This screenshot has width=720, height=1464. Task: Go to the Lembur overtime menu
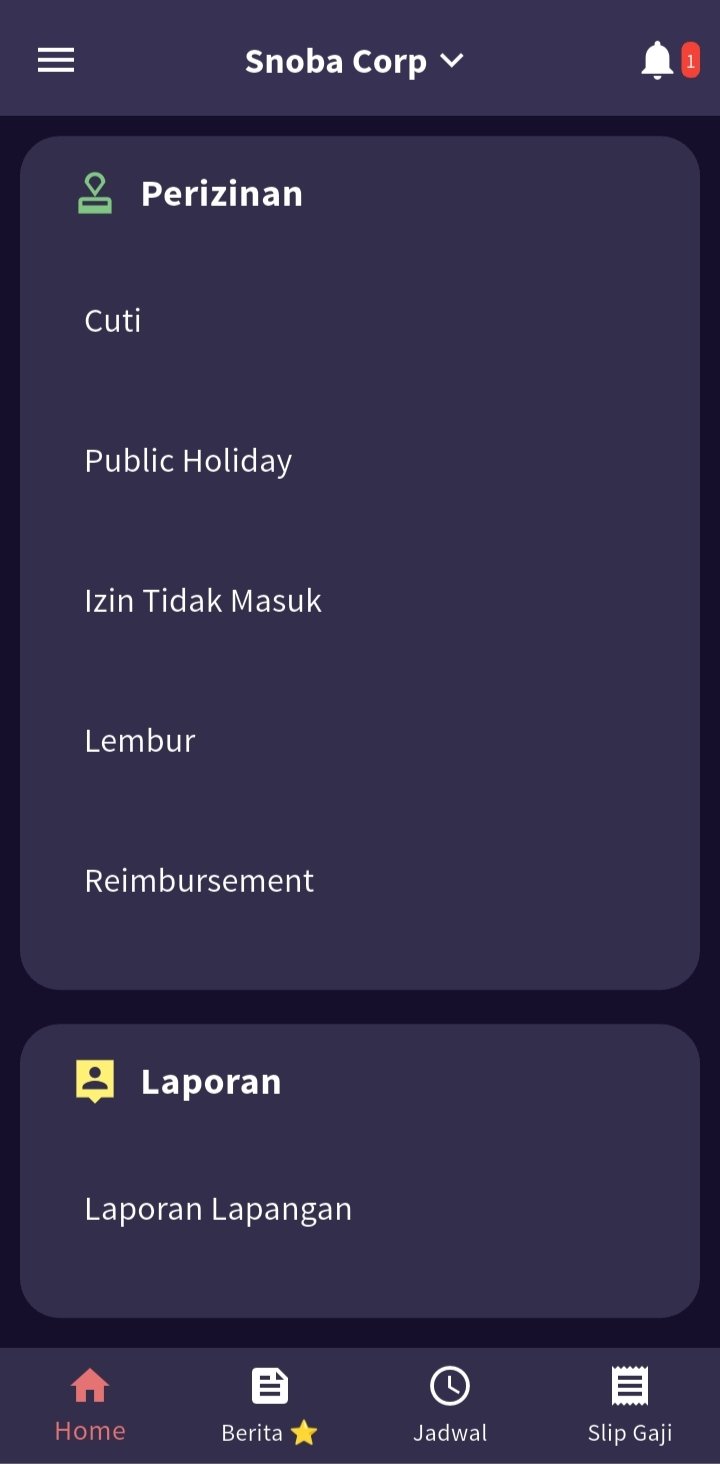click(x=140, y=741)
